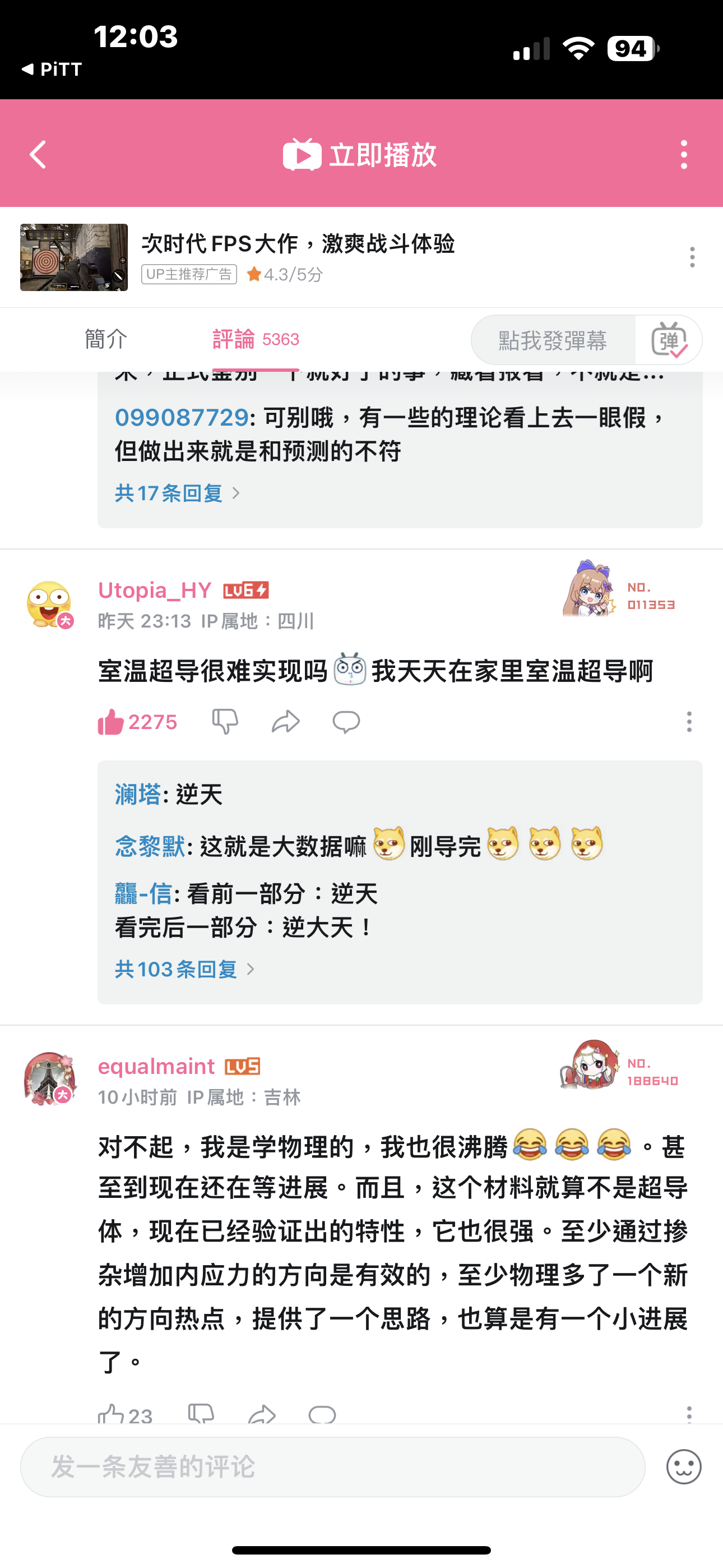The height and width of the screenshot is (1568, 723).
Task: Tap 點我發彈幕 to send a danmaku
Action: [x=553, y=340]
